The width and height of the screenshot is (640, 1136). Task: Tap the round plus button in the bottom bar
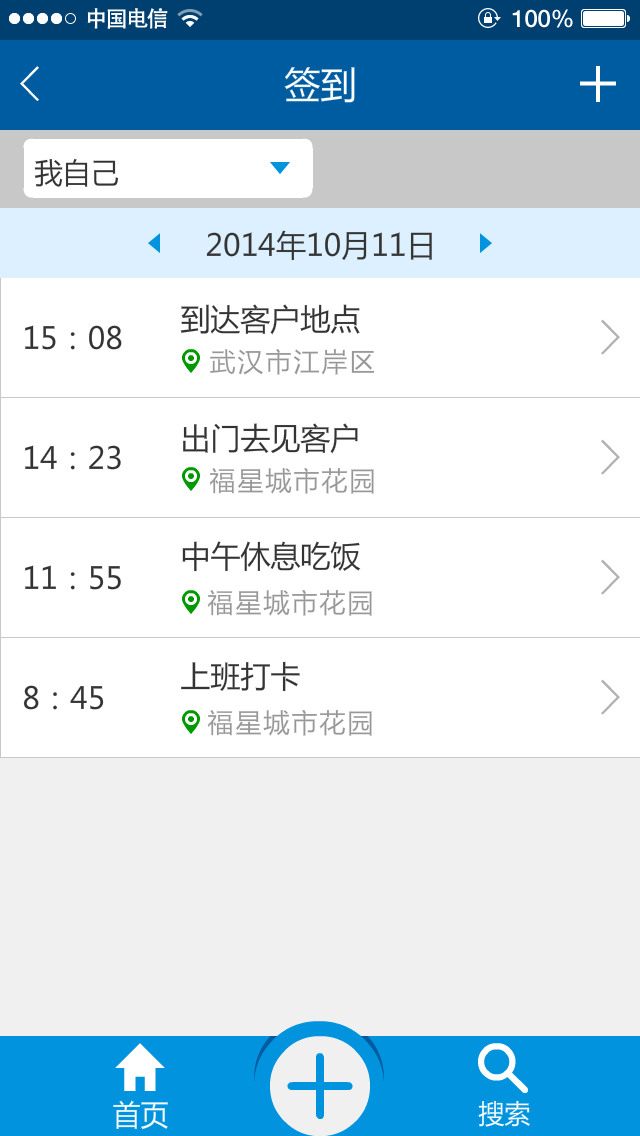320,1086
